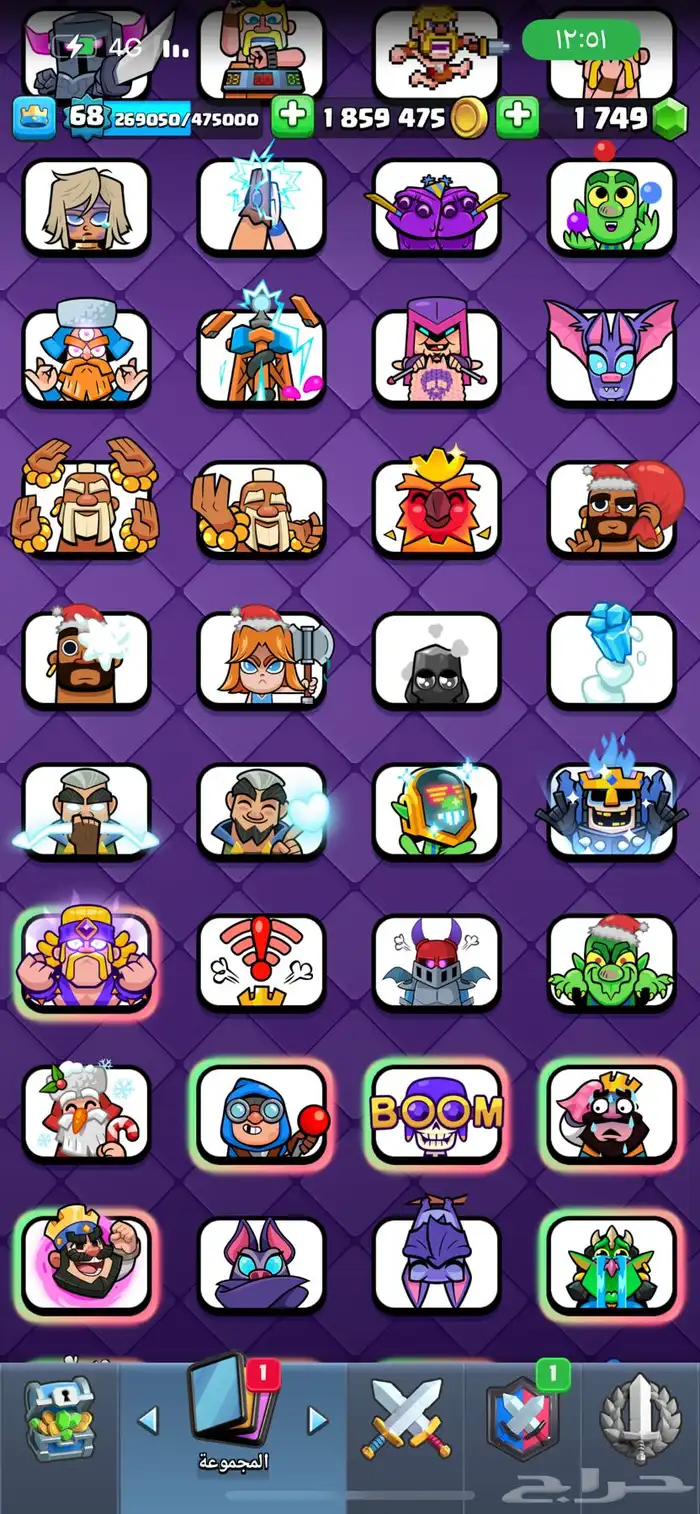Image resolution: width=700 pixels, height=1514 pixels.
Task: Open the shop chest tab
Action: pyautogui.click(x=58, y=1418)
